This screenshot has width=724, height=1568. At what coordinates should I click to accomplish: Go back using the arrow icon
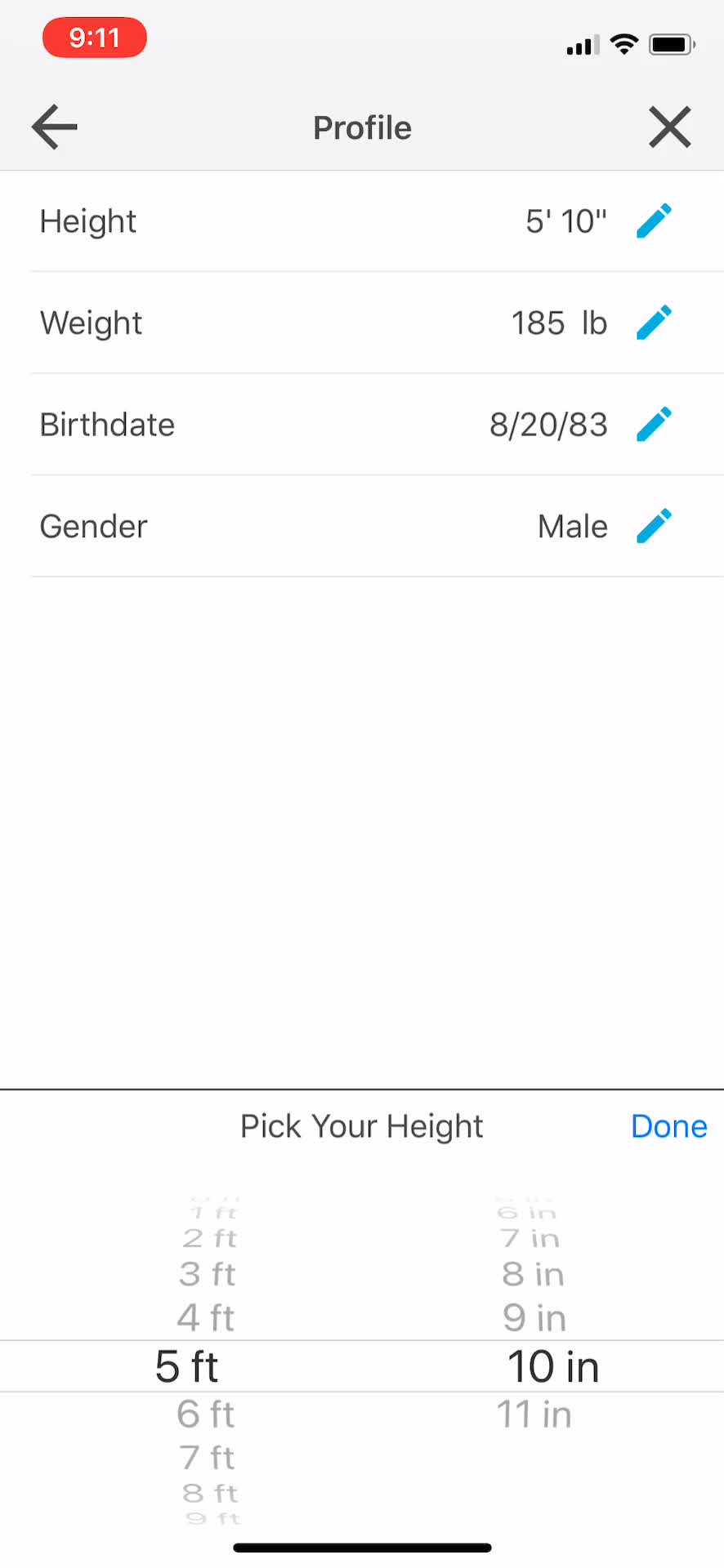[55, 127]
